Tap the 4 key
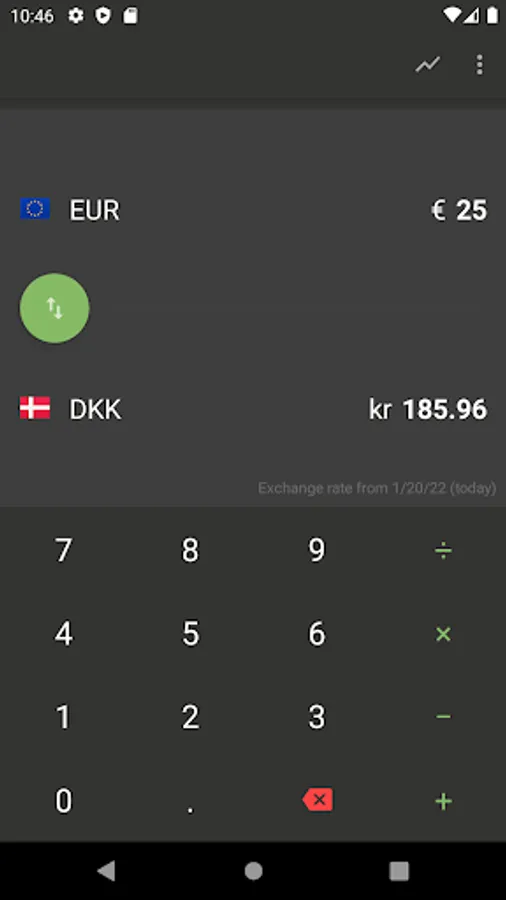 pos(63,634)
